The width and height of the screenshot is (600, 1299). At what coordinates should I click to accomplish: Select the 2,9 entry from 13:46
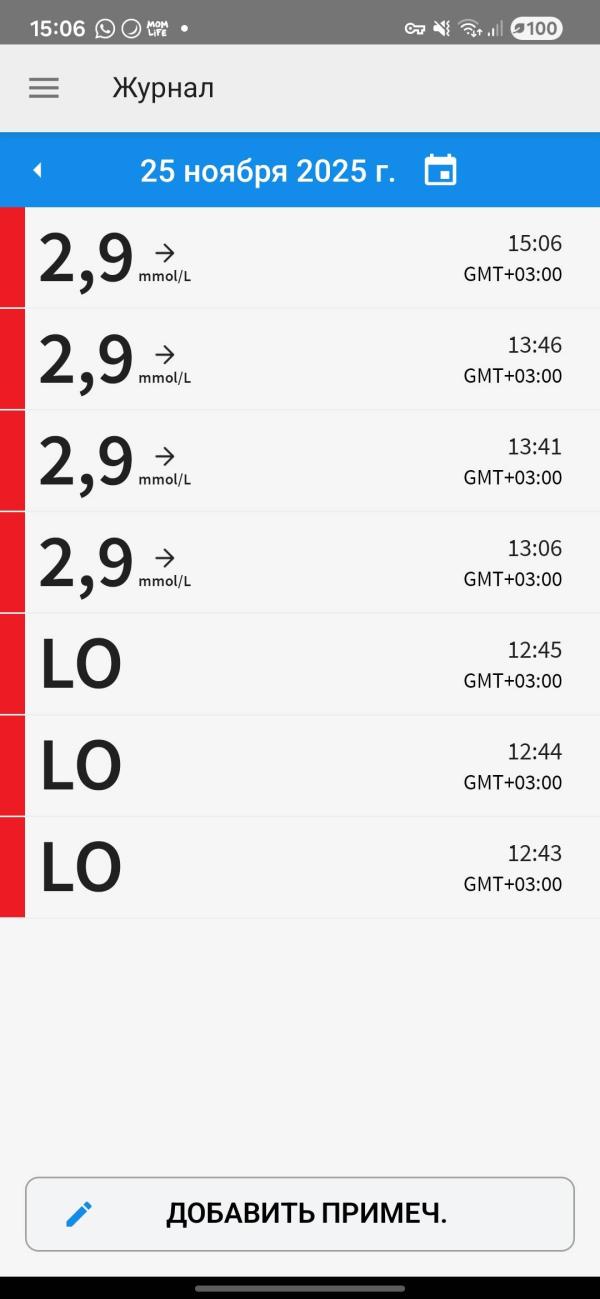[x=300, y=360]
